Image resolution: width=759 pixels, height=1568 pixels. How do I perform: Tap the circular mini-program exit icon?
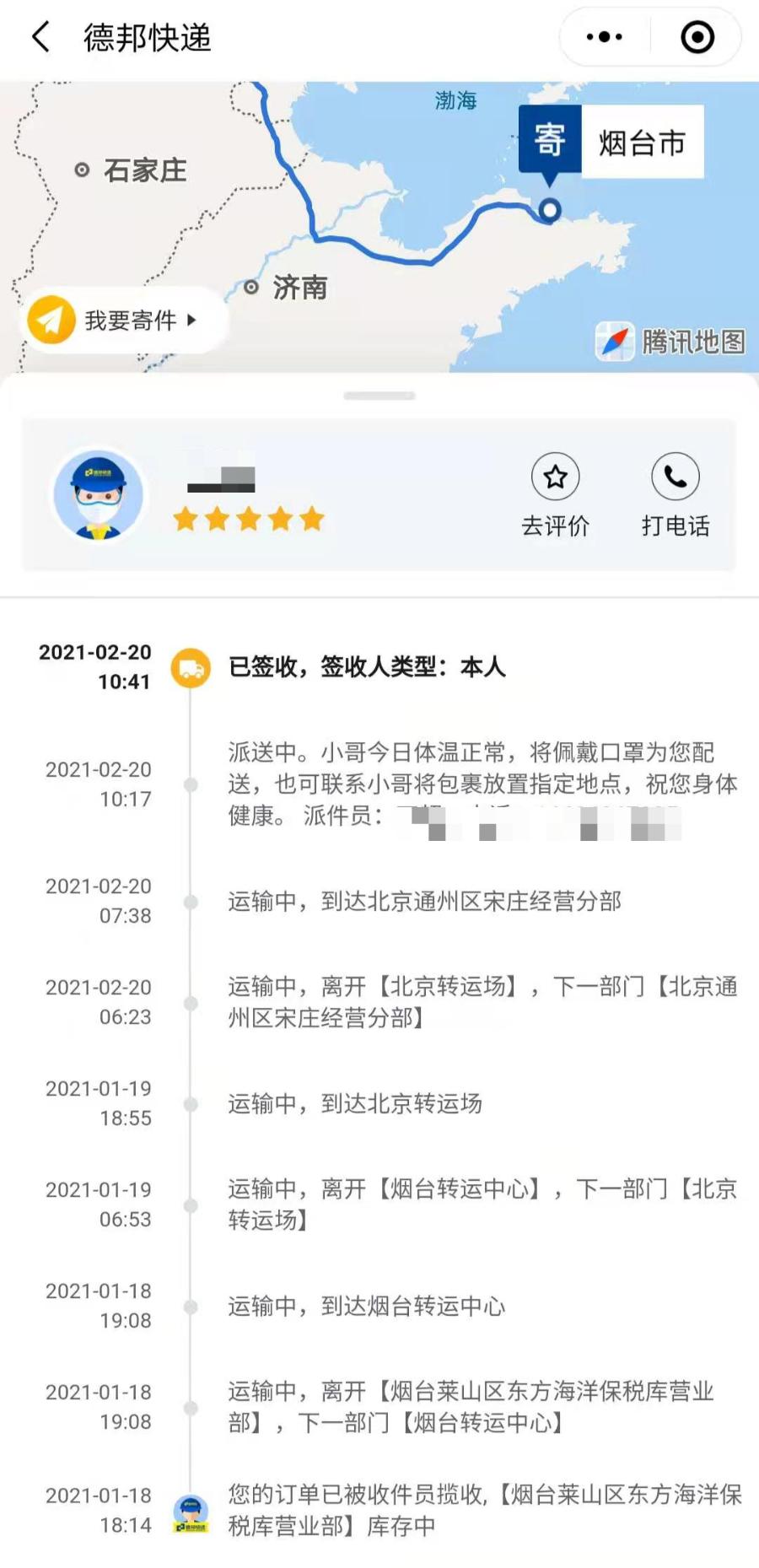click(697, 37)
